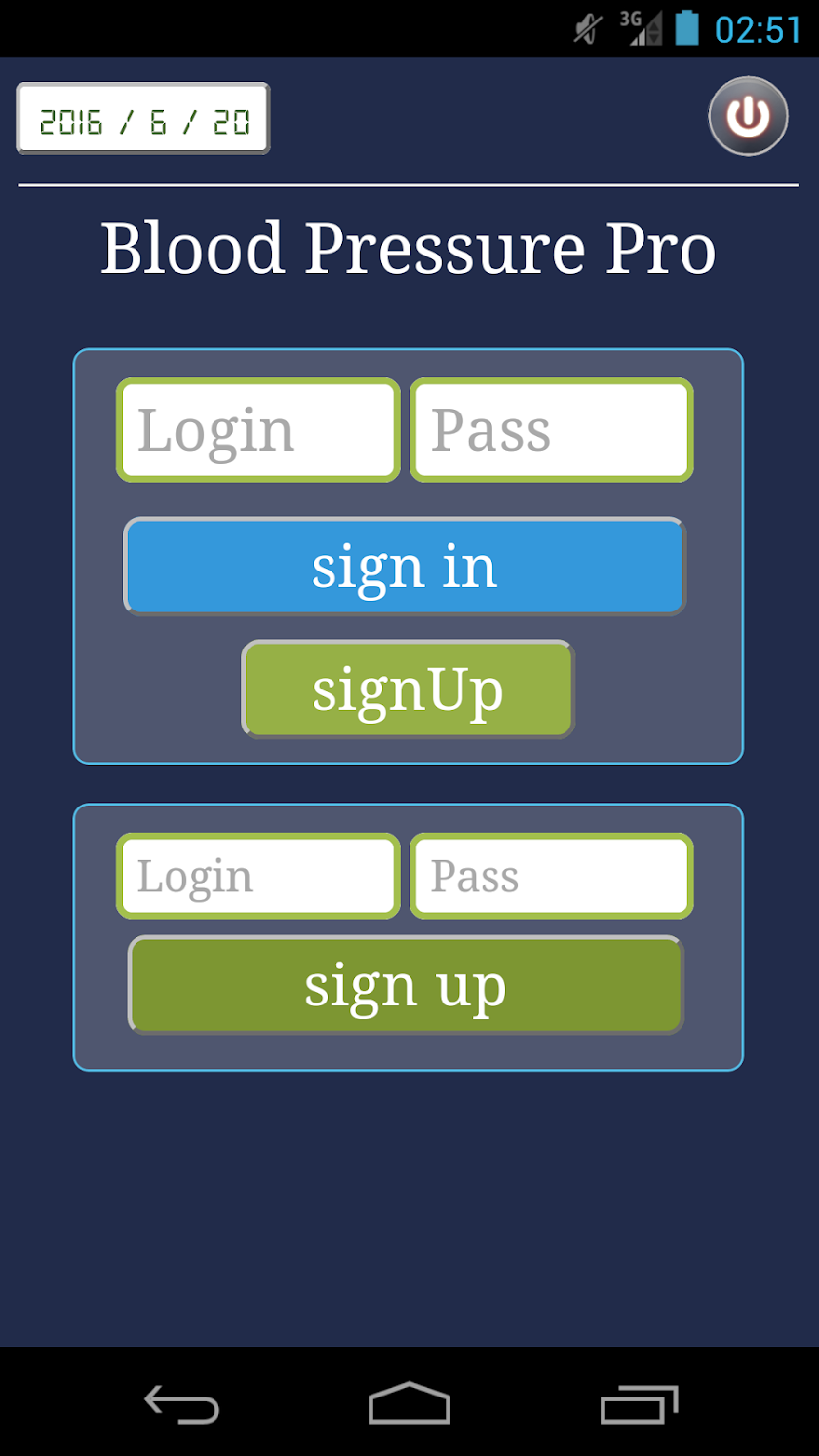Focus the Pass field above sign up
Image resolution: width=819 pixels, height=1456 pixels.
551,876
